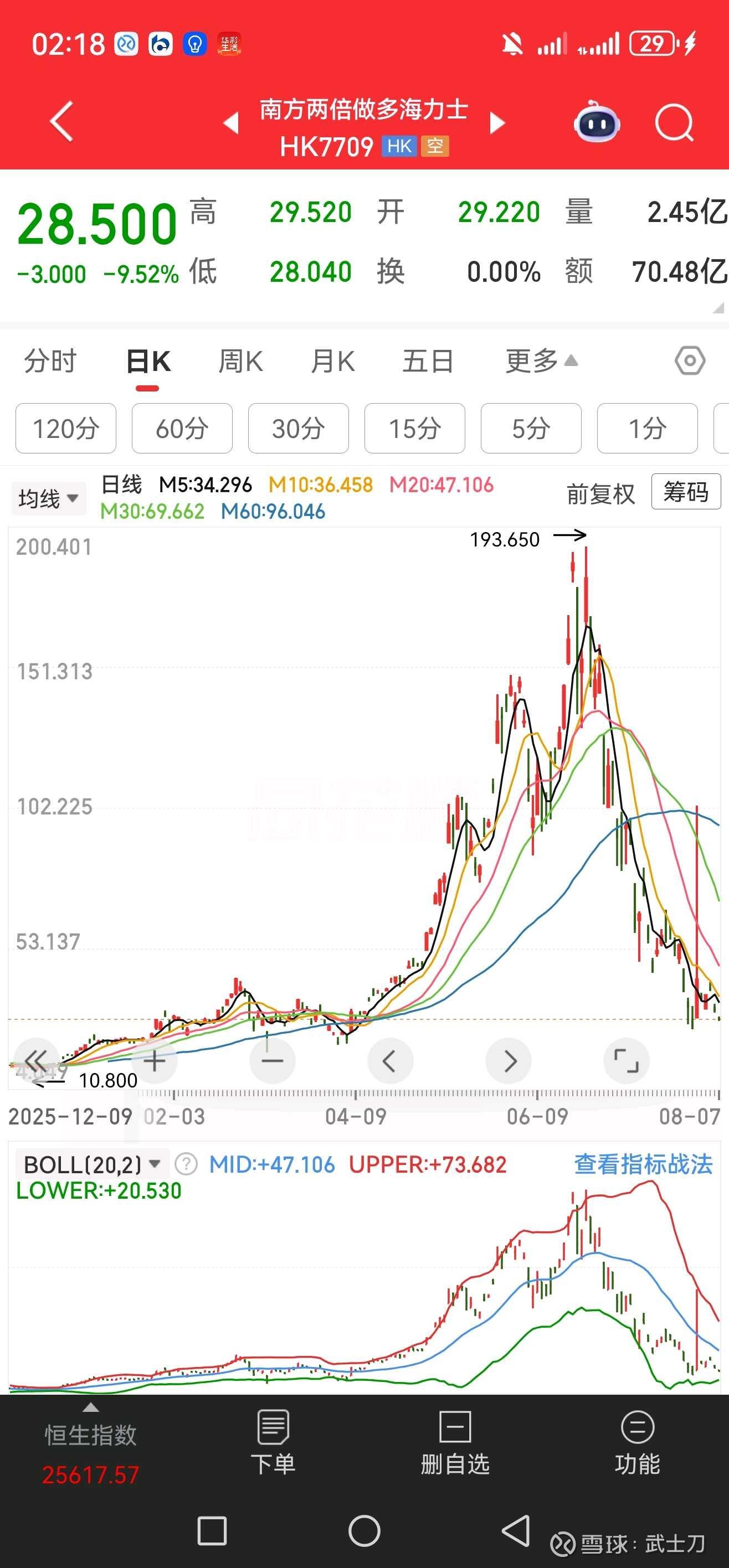The width and height of the screenshot is (729, 1568).
Task: Choose the 15分 interval chip
Action: (x=415, y=428)
